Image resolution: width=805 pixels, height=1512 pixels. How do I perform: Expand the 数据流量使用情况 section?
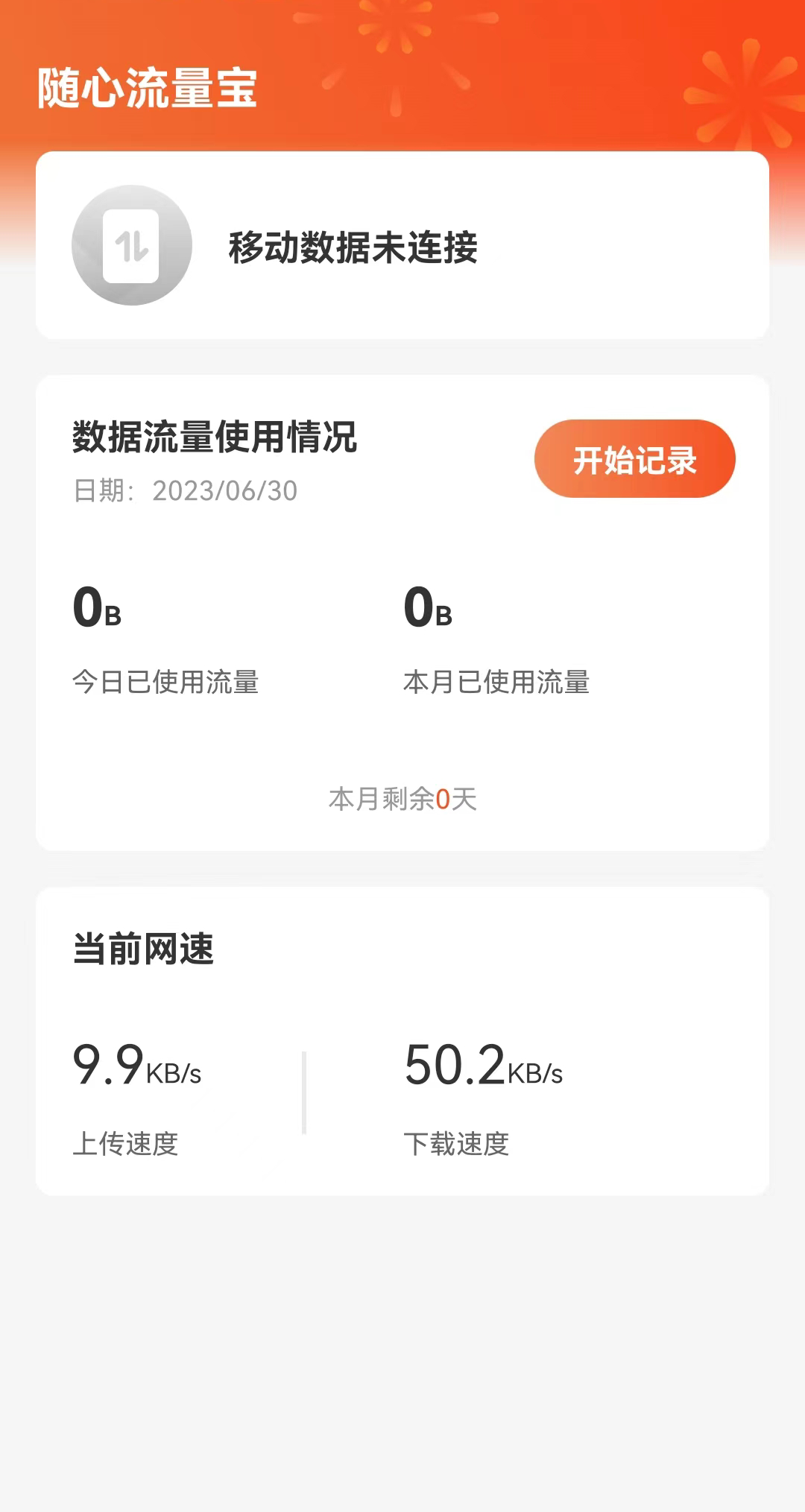coord(214,439)
